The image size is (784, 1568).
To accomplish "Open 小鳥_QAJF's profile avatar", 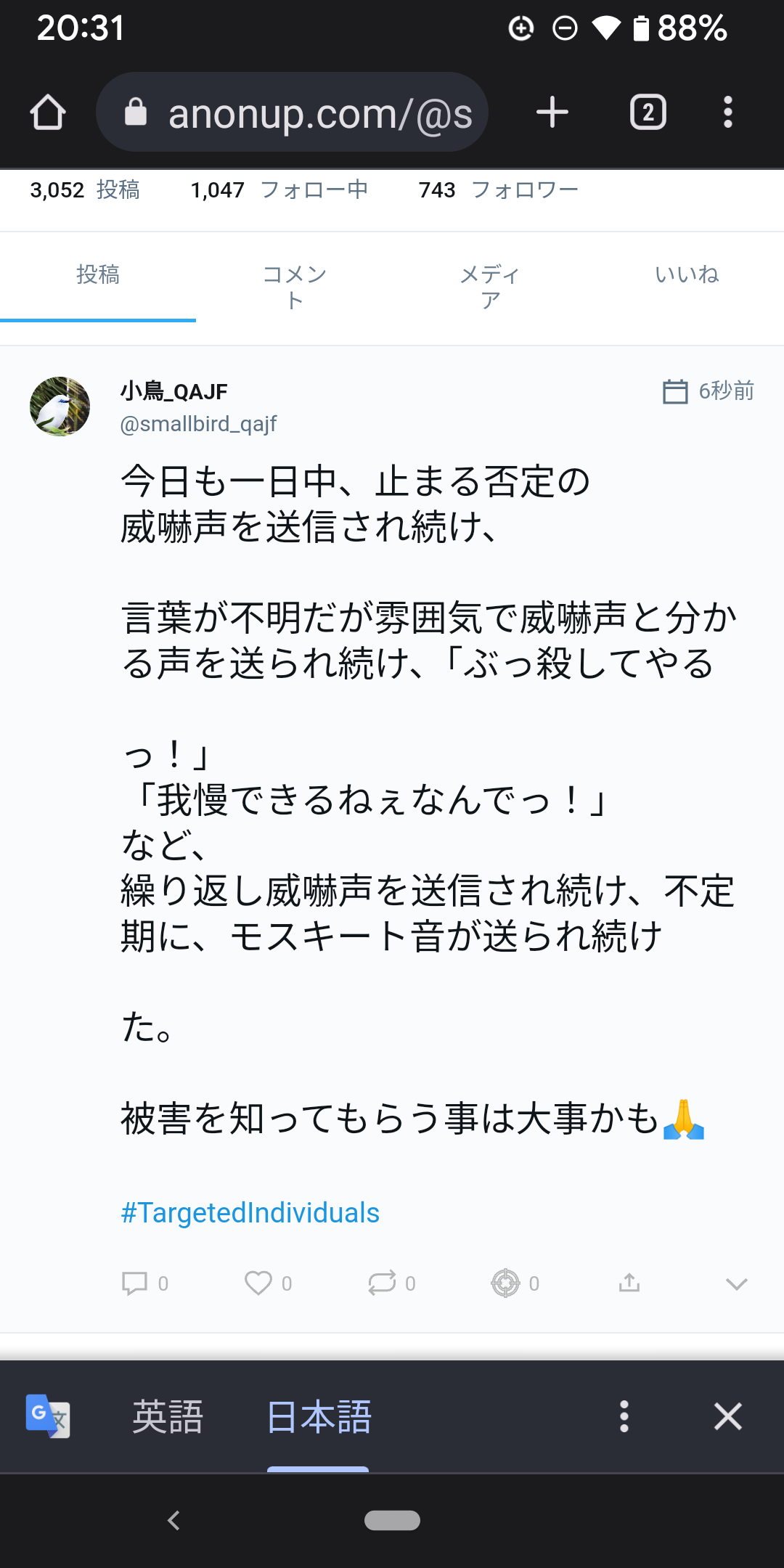I will coord(60,407).
